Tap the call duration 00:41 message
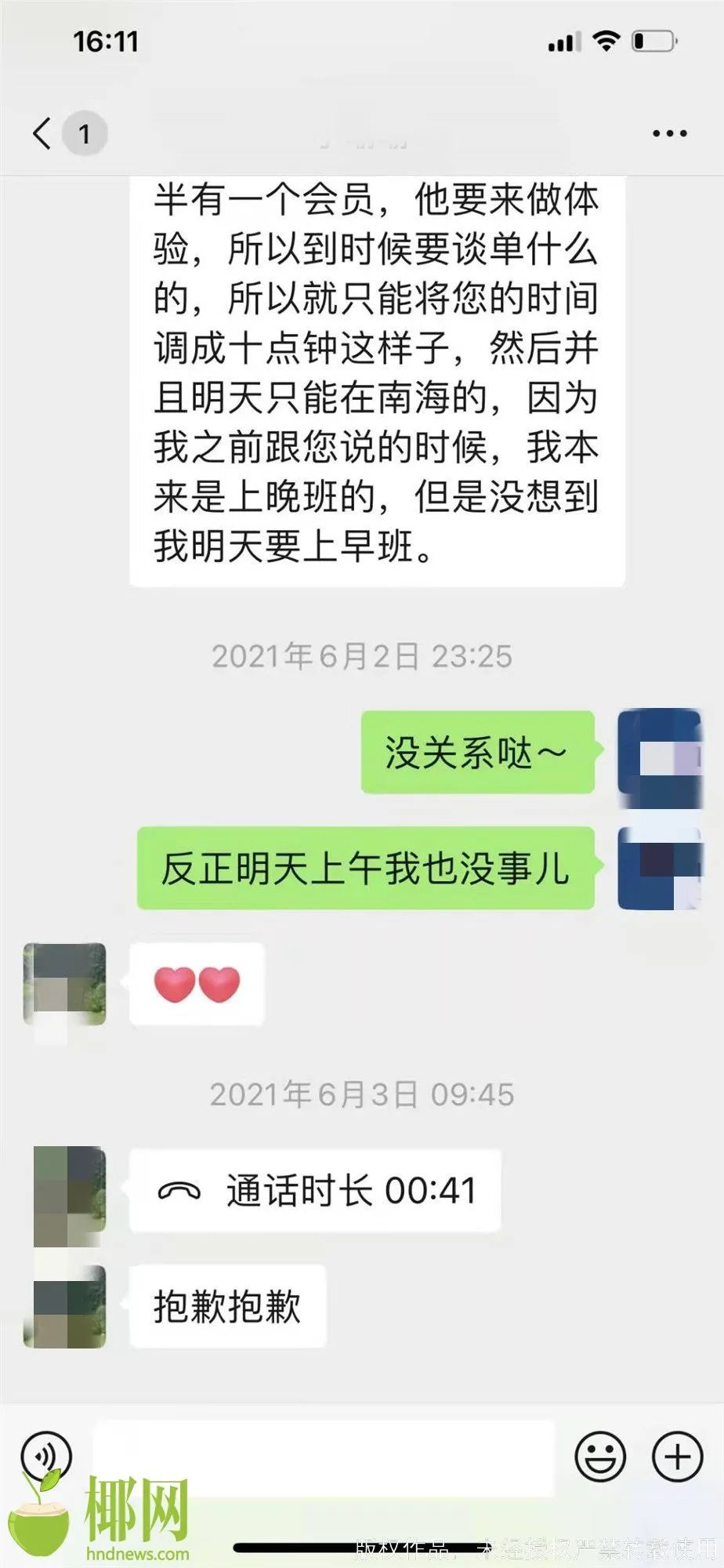 pos(315,1190)
